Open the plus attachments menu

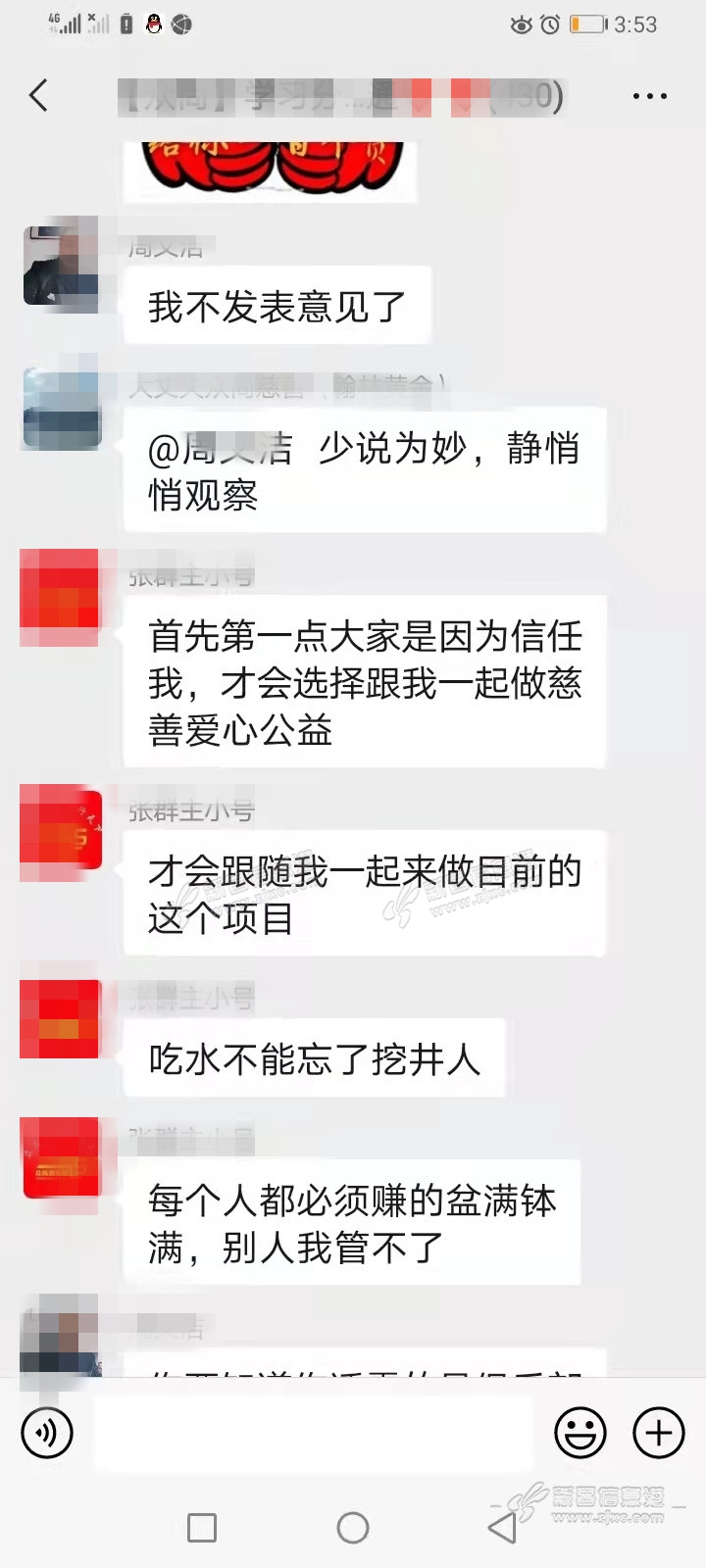click(658, 1433)
